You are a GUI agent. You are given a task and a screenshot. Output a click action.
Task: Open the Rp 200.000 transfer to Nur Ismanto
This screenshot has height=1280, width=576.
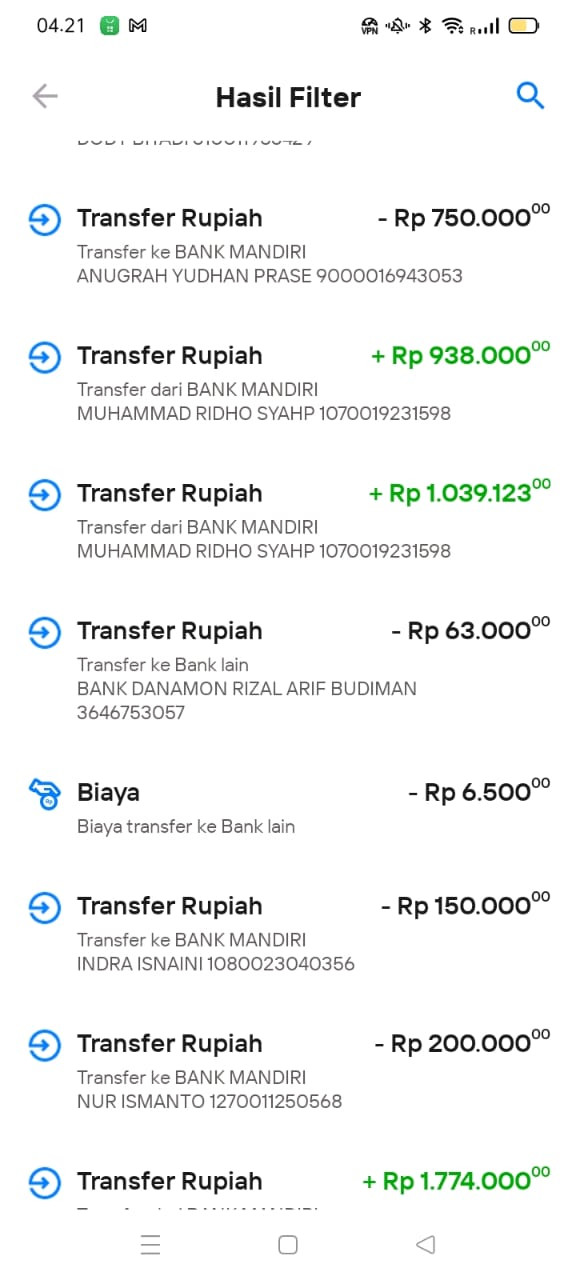pos(288,1071)
